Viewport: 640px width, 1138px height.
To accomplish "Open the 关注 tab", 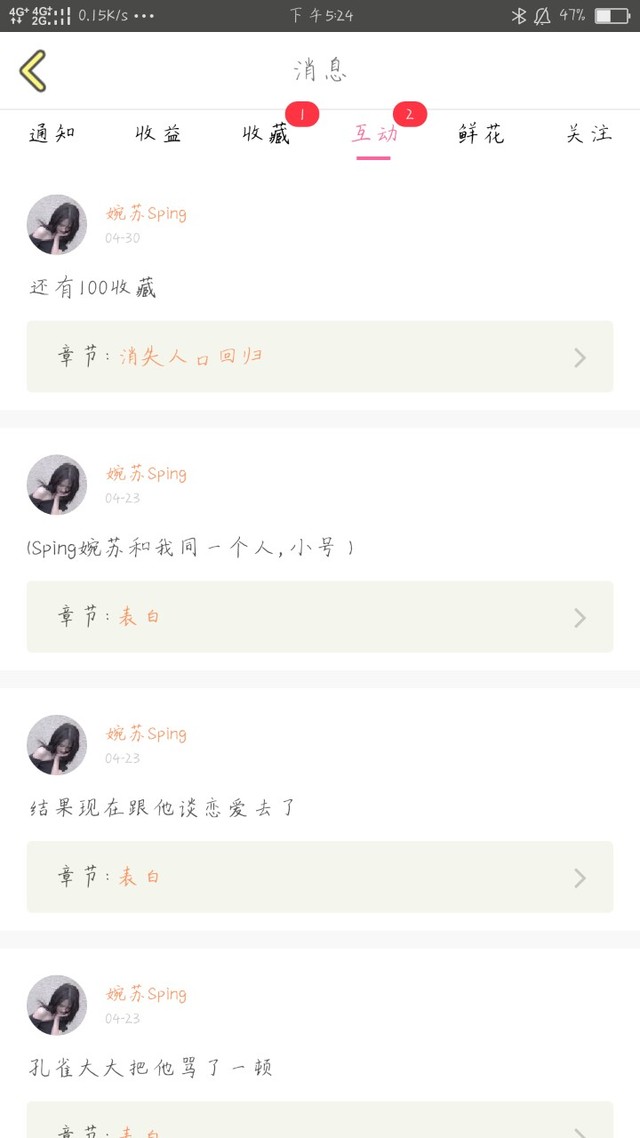I will tap(588, 134).
